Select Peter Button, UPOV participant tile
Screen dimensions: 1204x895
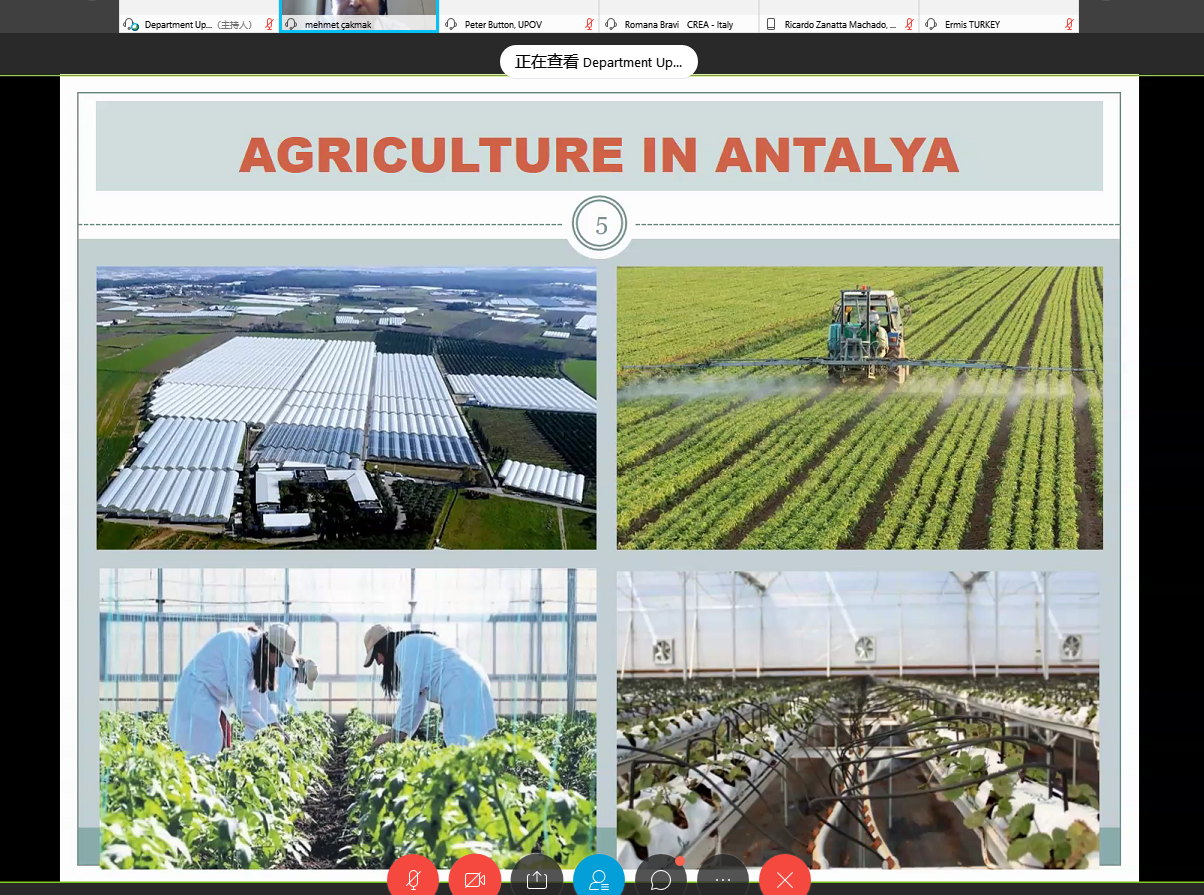click(518, 16)
